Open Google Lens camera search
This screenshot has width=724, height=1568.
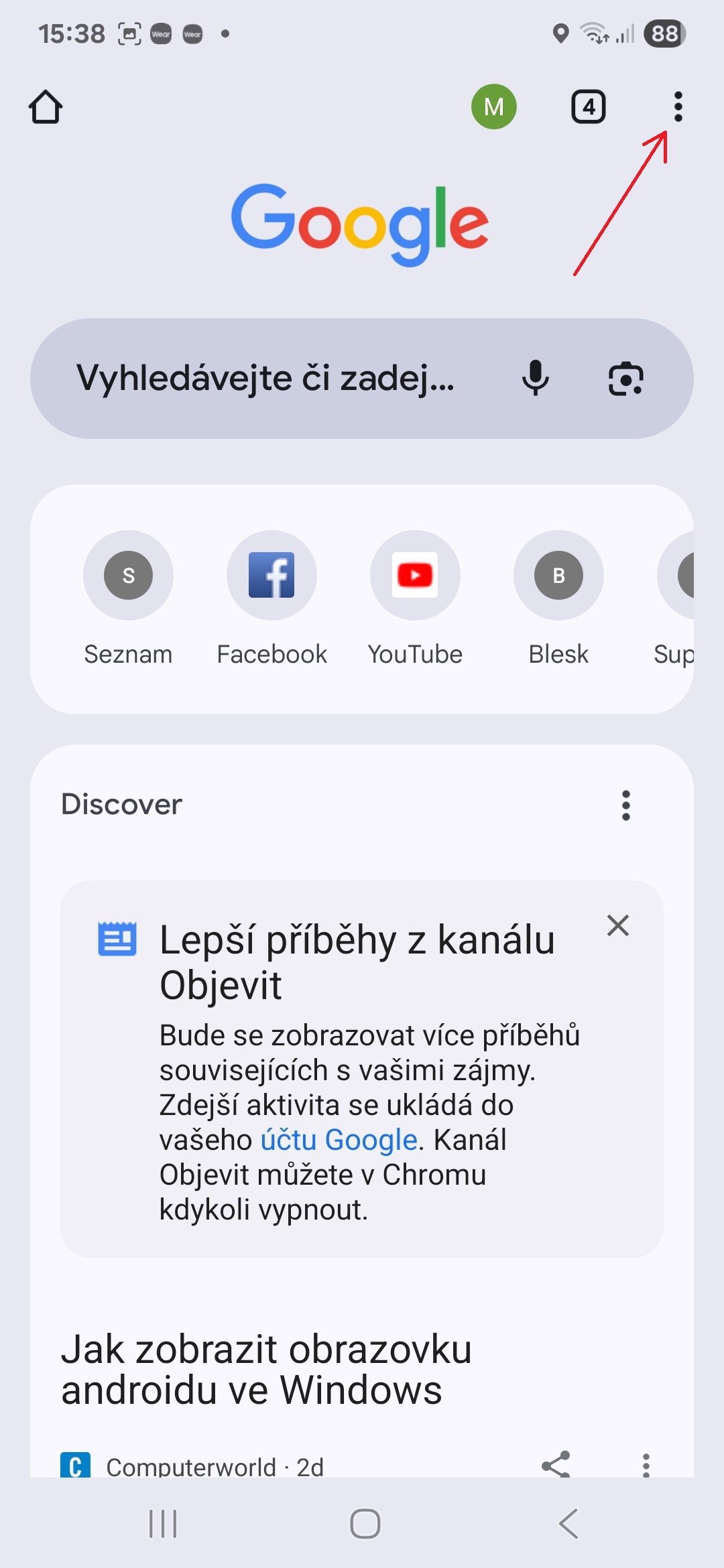tap(626, 379)
